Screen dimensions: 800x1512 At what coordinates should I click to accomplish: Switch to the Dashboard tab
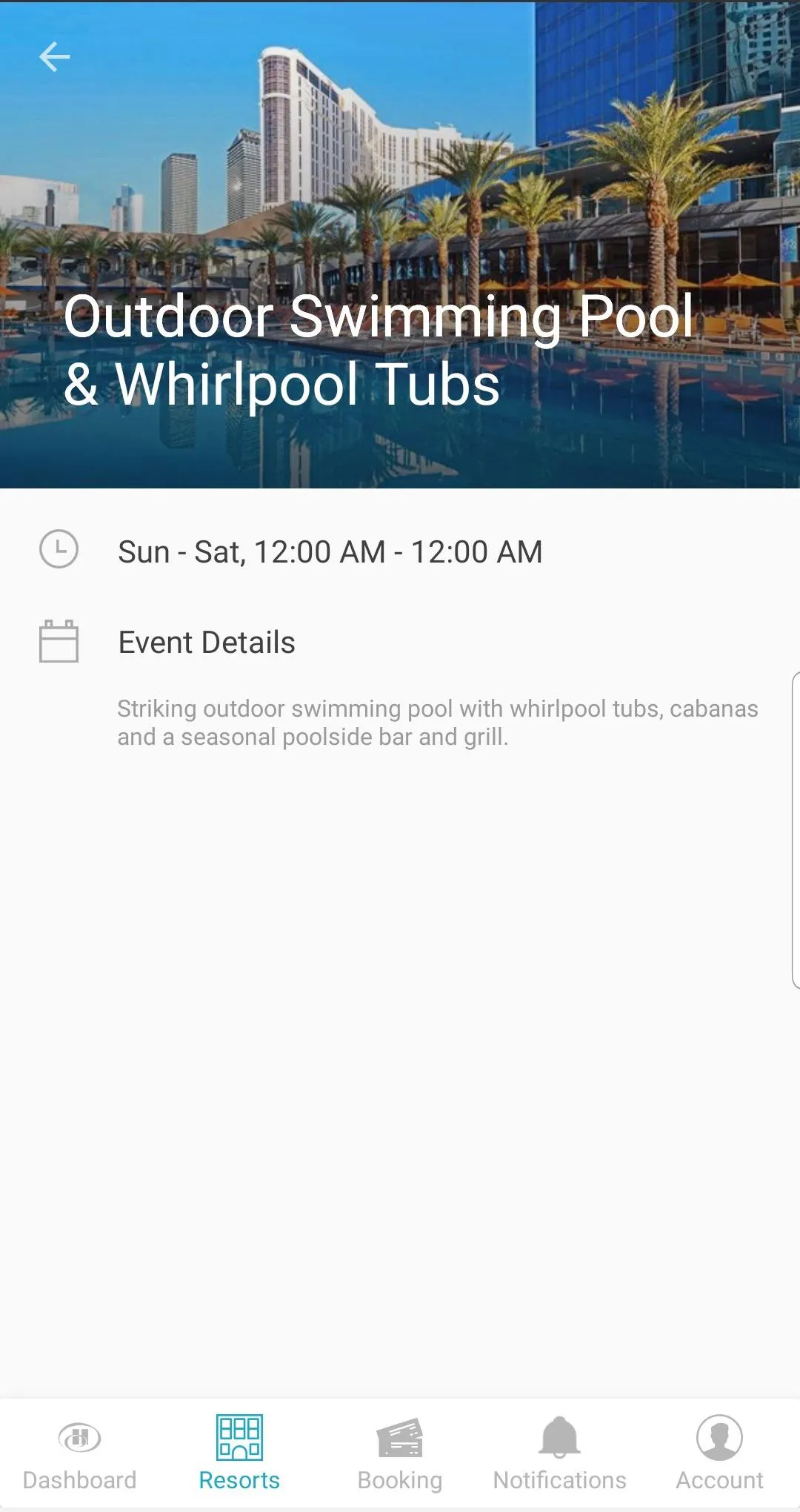80,1453
